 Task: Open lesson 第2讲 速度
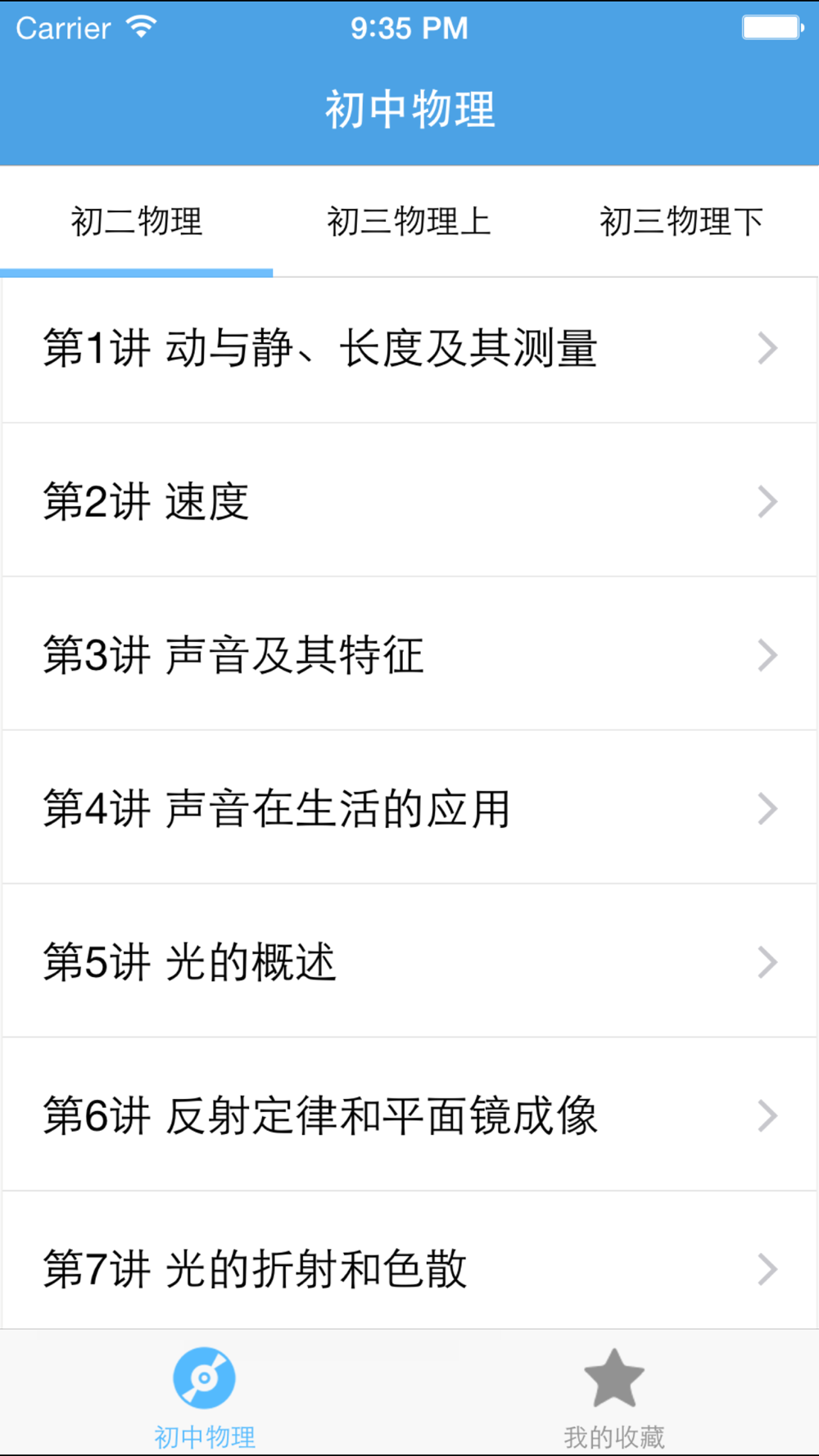tap(409, 501)
